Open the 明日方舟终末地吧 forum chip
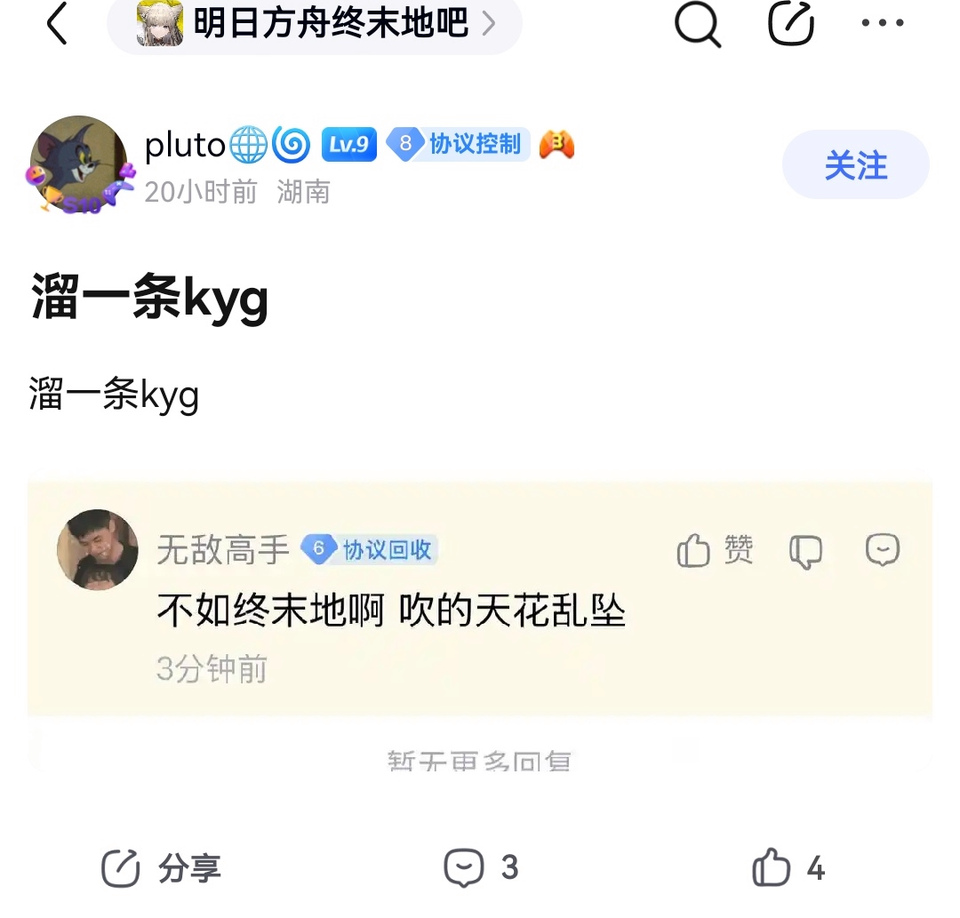 coord(315,23)
